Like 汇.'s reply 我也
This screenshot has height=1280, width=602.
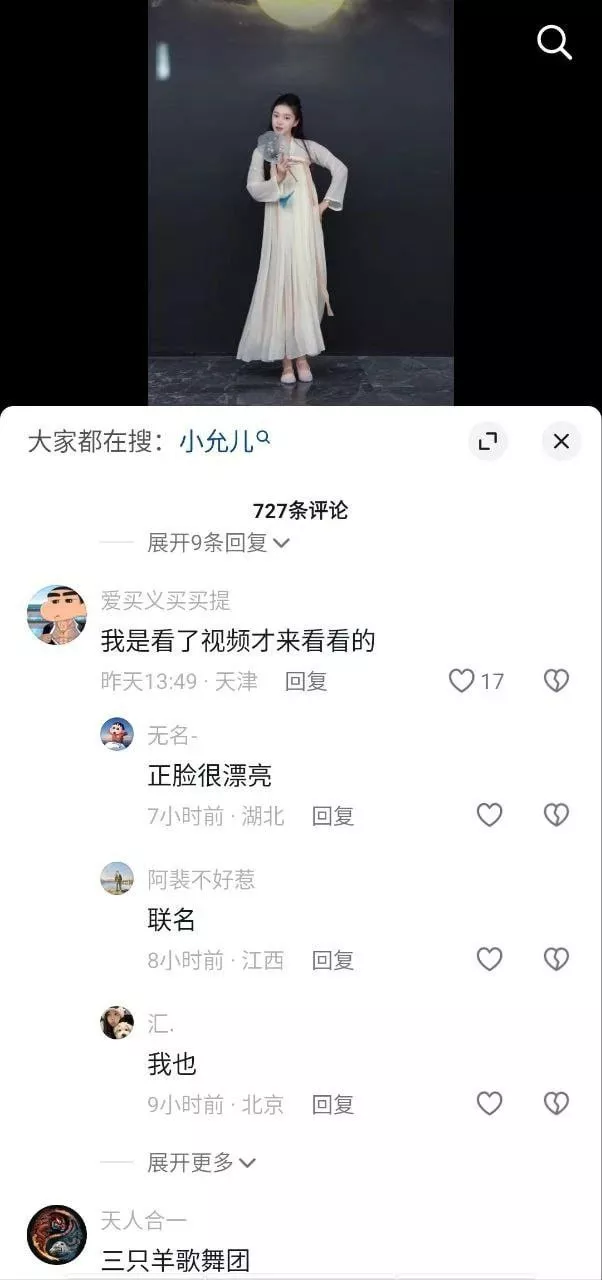489,1103
